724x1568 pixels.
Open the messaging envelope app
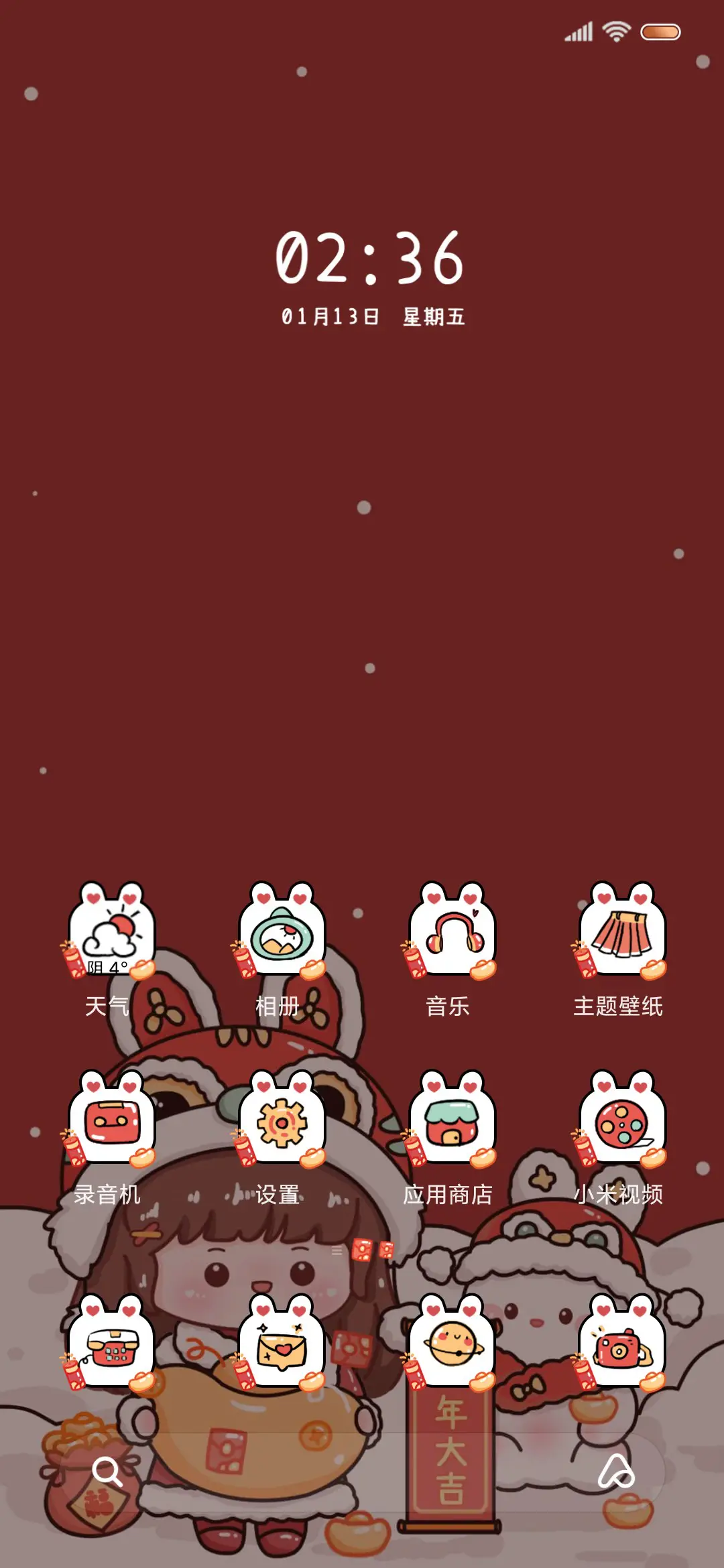click(x=280, y=1347)
